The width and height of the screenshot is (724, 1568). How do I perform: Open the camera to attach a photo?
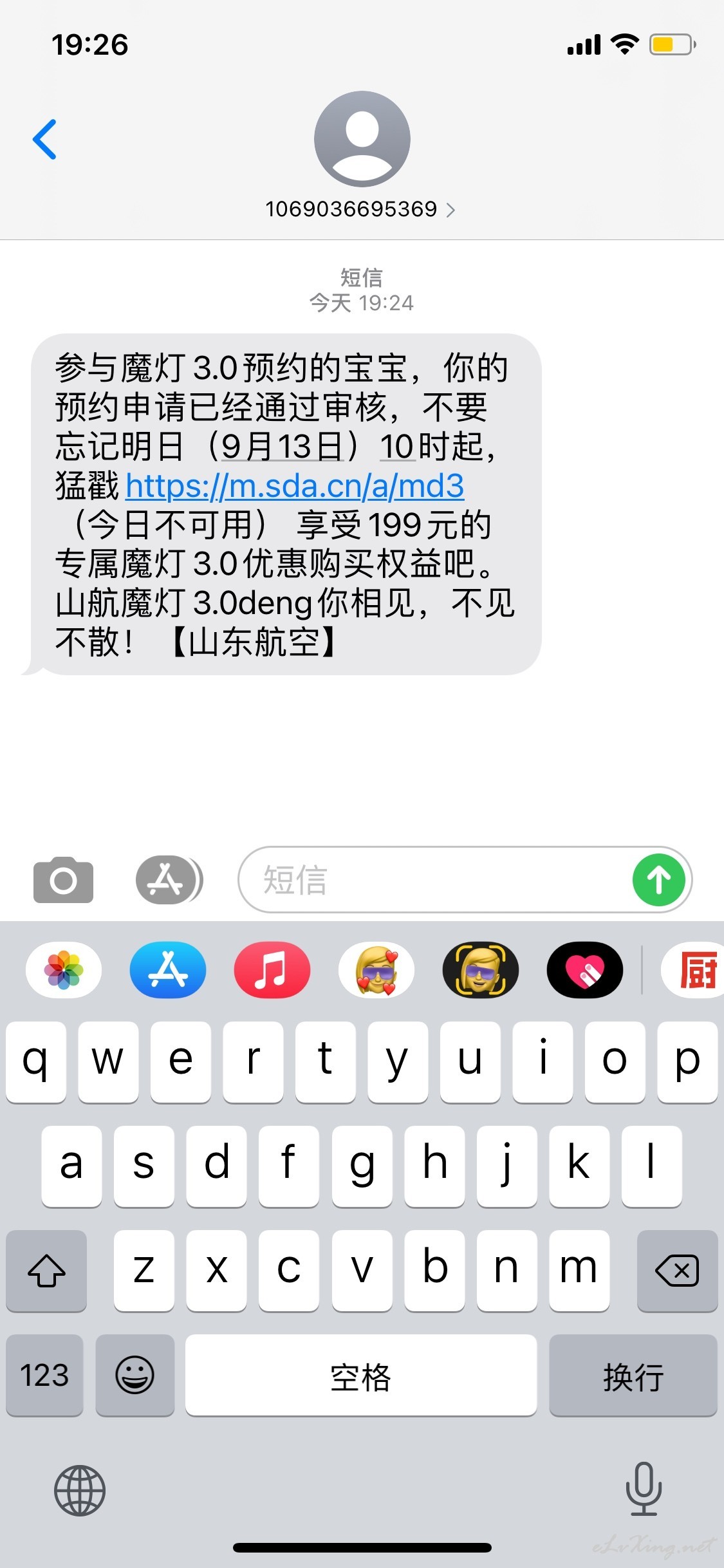(63, 880)
